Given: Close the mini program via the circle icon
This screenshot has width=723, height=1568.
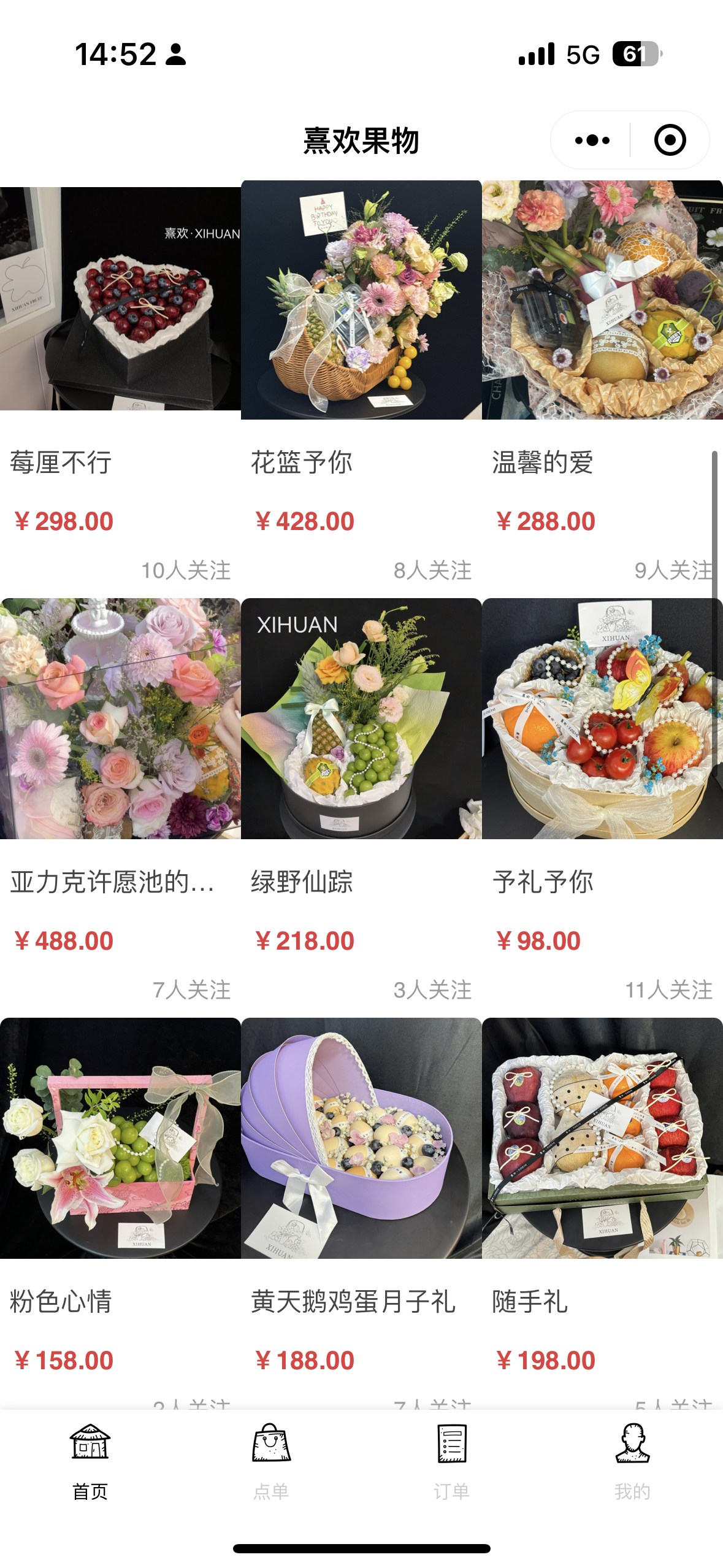Looking at the screenshot, I should 670,140.
